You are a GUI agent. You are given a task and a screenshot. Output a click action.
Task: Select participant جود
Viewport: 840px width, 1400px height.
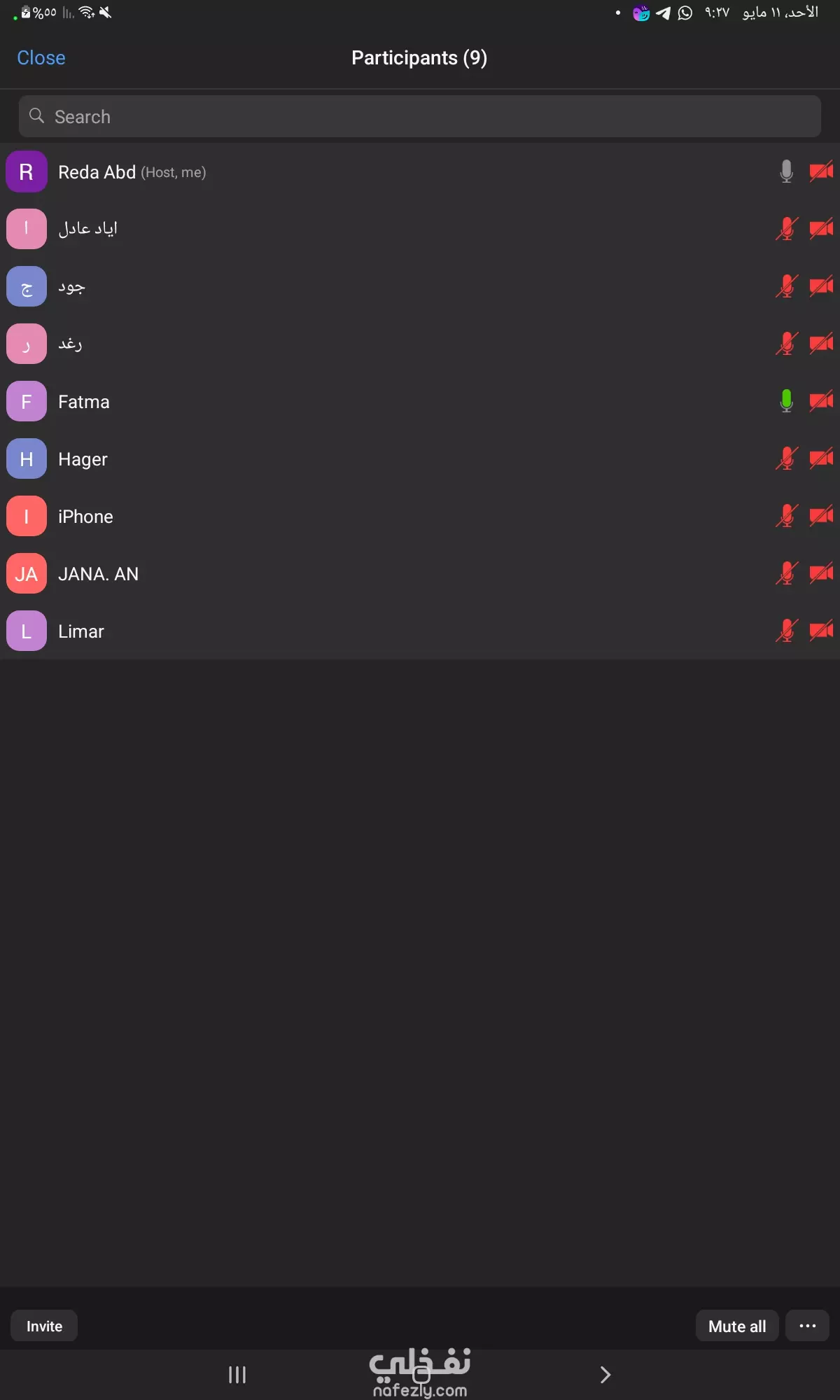tap(420, 287)
